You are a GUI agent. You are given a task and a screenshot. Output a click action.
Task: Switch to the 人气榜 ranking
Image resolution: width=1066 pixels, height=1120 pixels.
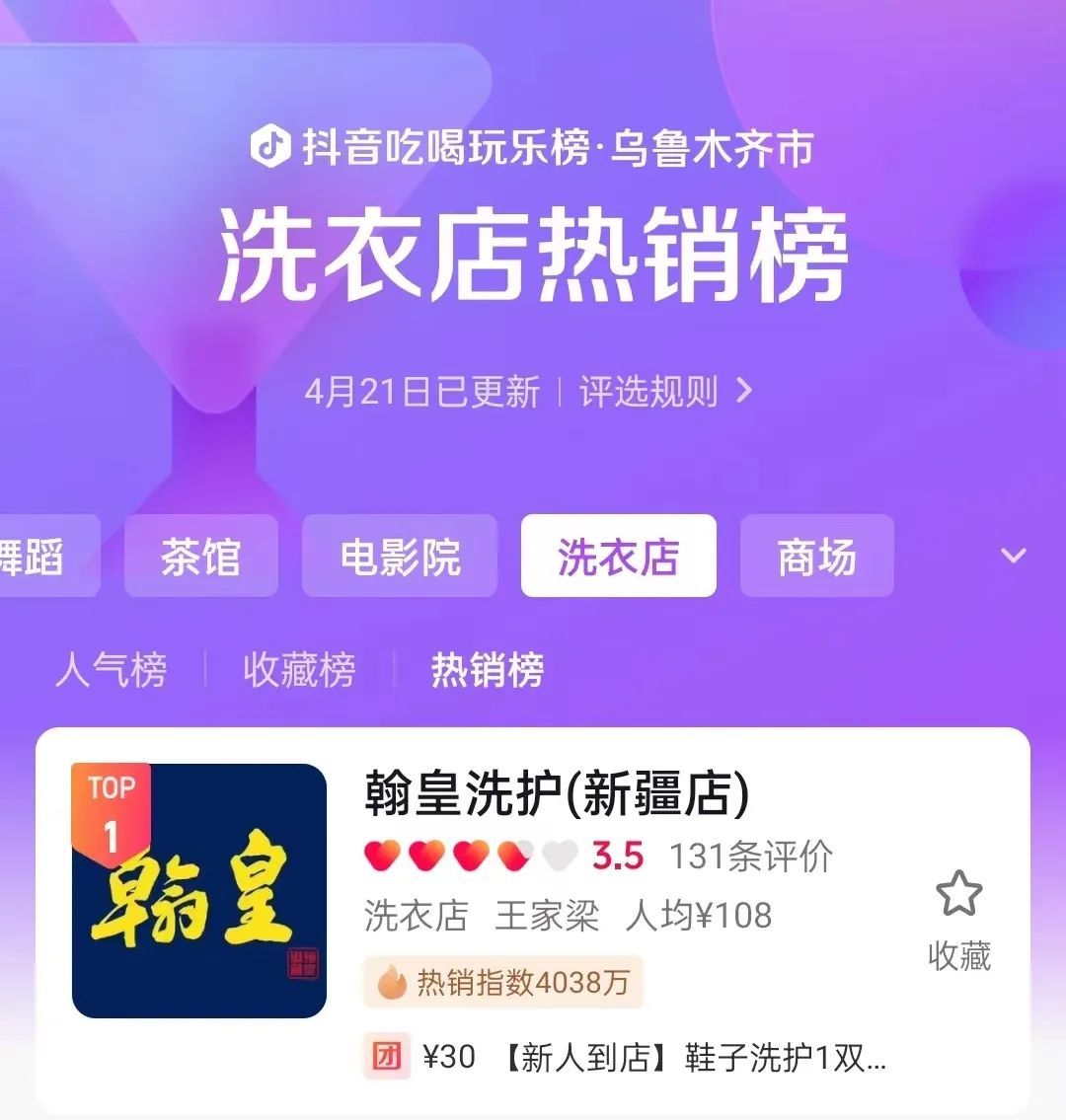(x=111, y=671)
